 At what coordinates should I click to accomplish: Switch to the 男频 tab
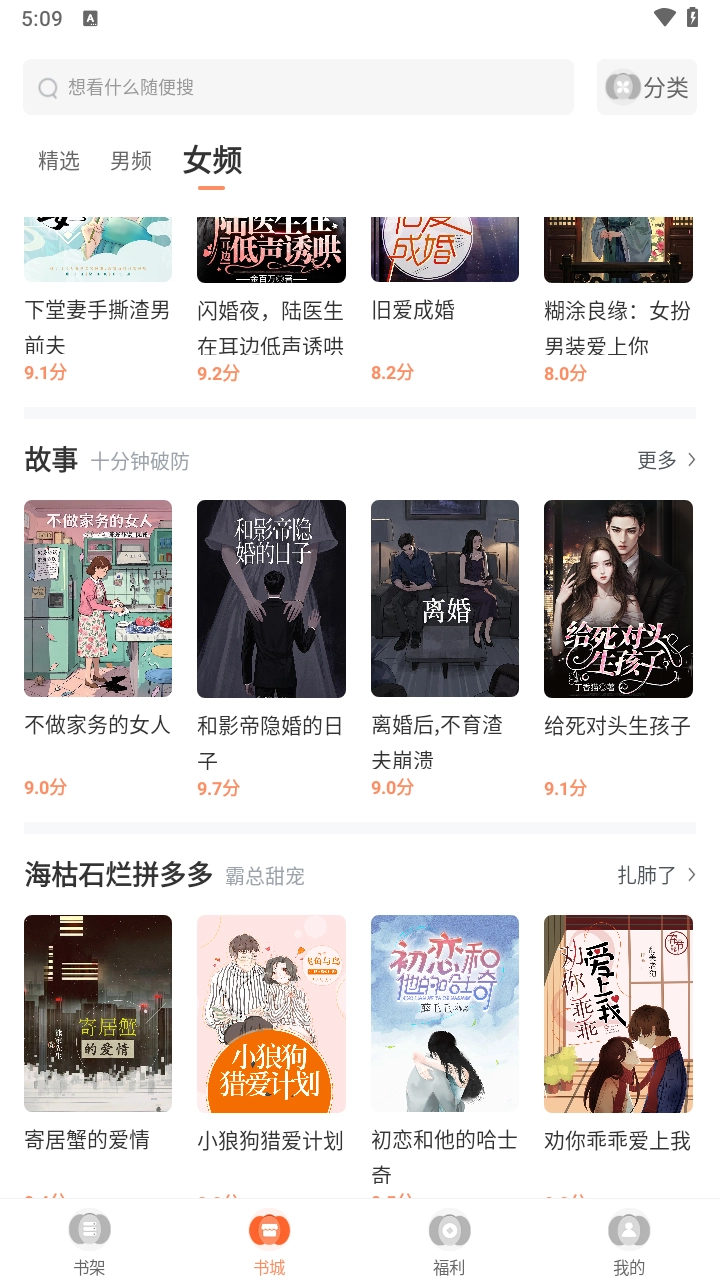pos(131,161)
